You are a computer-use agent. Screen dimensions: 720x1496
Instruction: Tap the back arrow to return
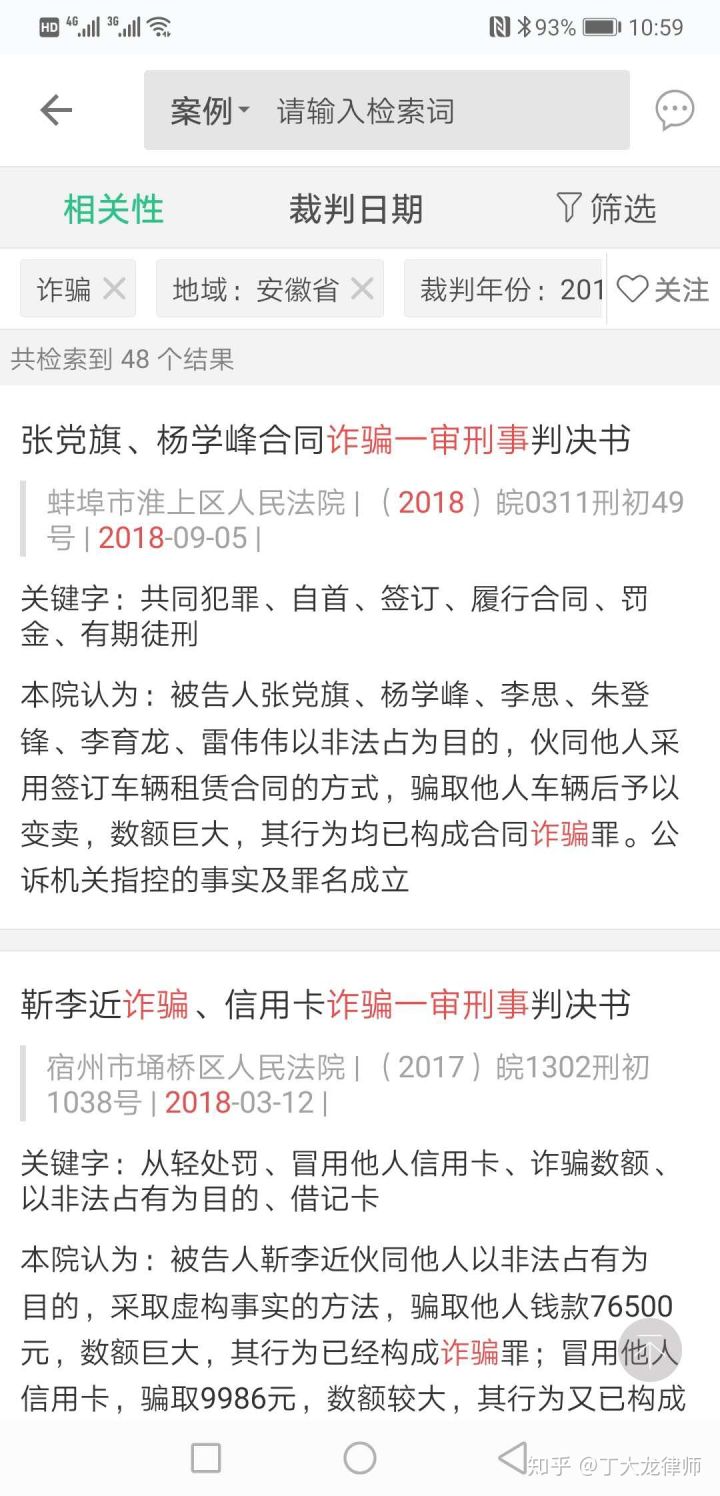pyautogui.click(x=57, y=110)
